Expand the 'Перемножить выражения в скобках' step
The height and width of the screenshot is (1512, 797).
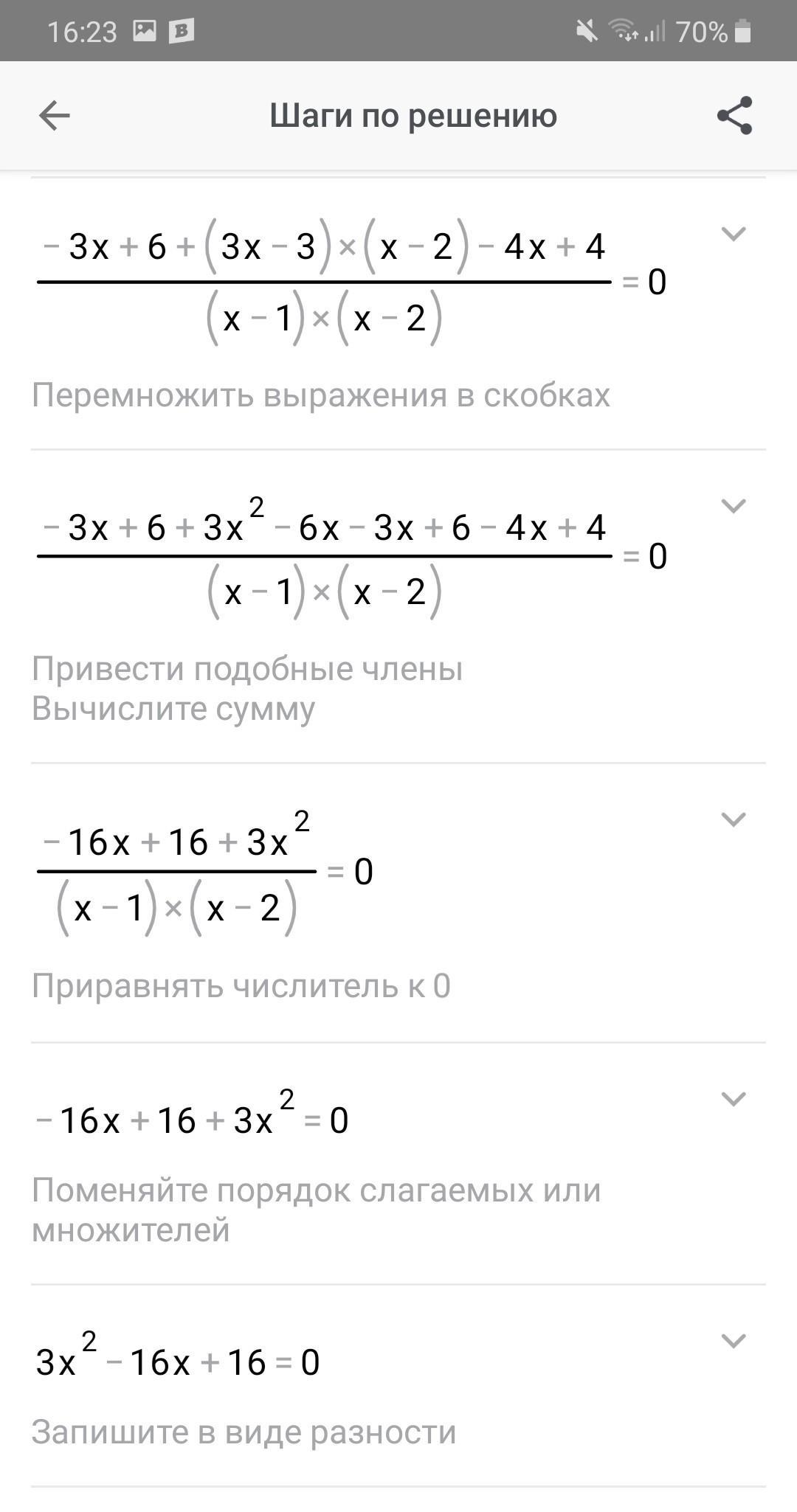[x=733, y=234]
